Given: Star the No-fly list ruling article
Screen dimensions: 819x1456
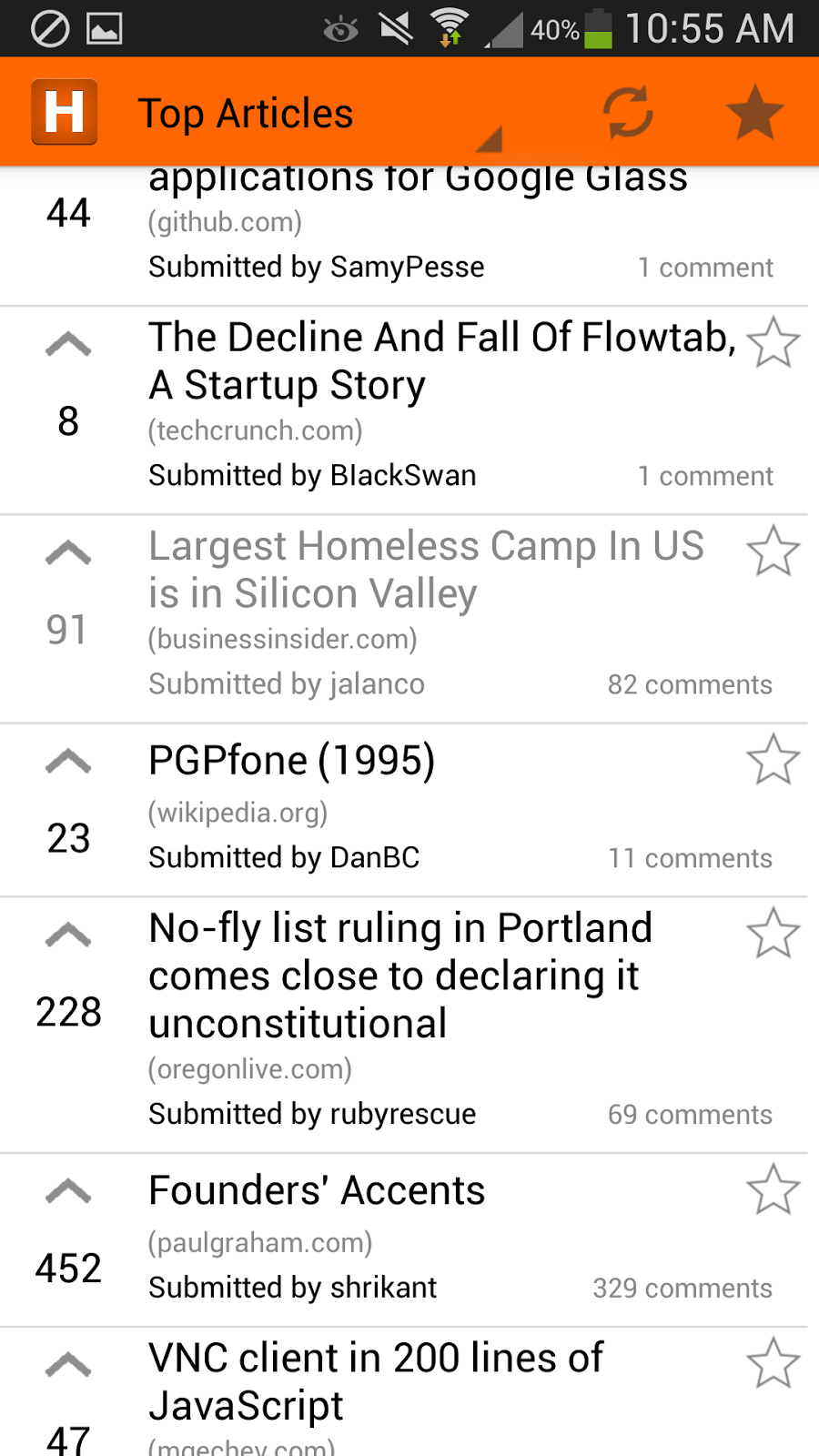Looking at the screenshot, I should (x=773, y=933).
